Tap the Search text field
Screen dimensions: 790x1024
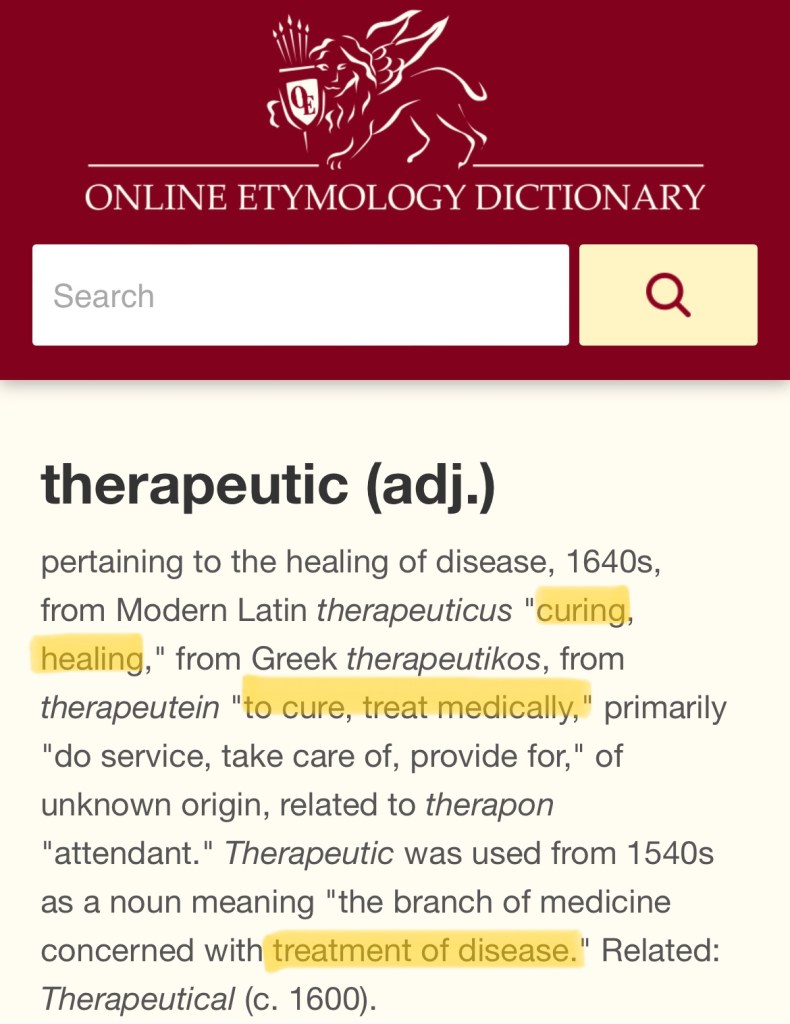[x=300, y=295]
